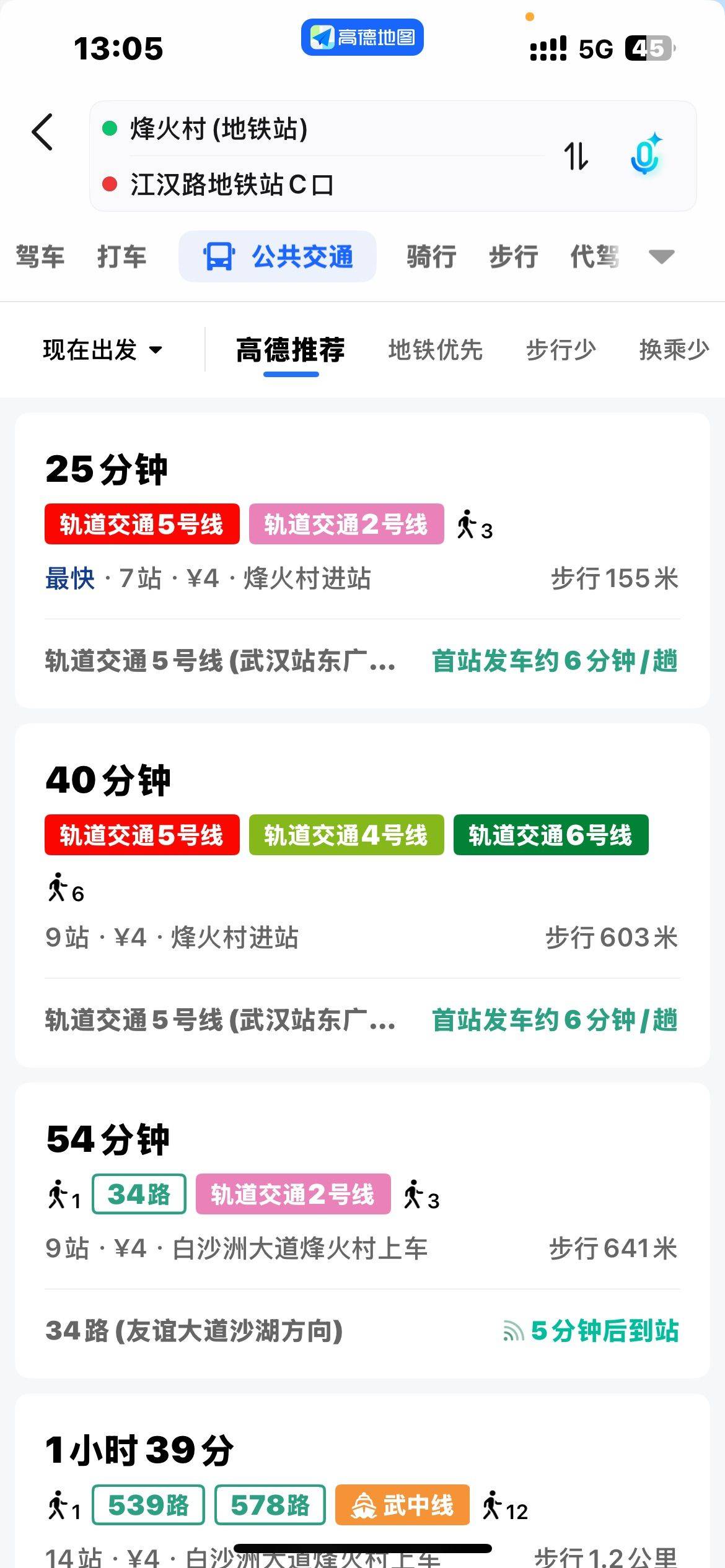Open the 现在出发 departure time dropdown
This screenshot has width=725, height=1568.
(103, 350)
